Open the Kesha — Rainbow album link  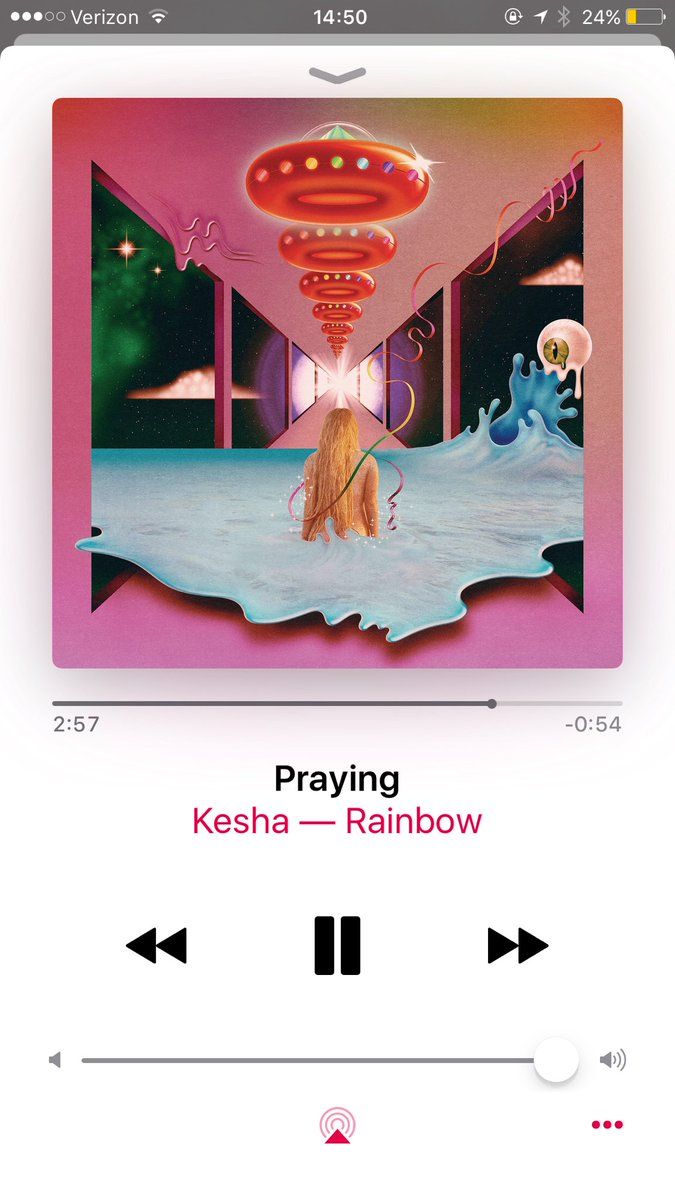337,821
